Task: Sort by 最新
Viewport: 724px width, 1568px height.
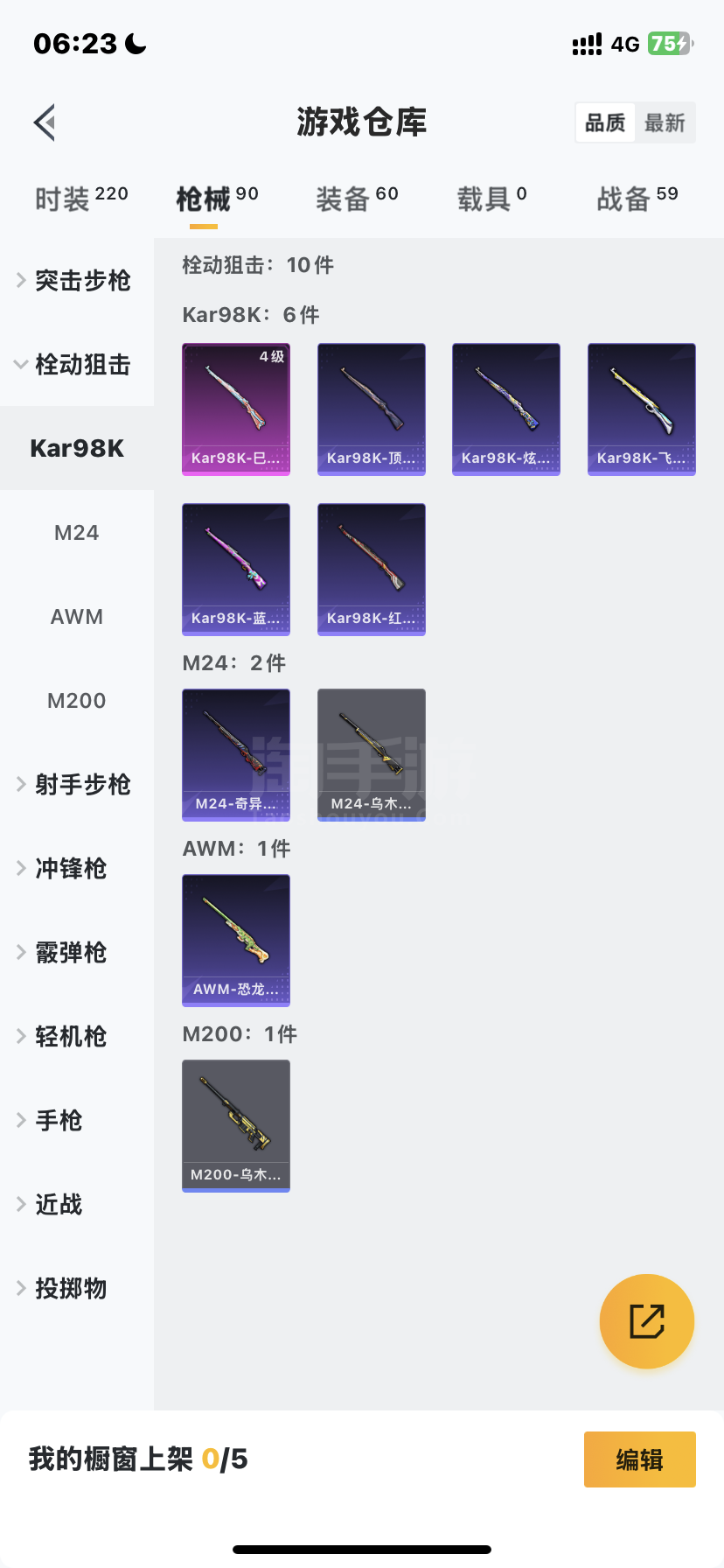Action: point(665,122)
